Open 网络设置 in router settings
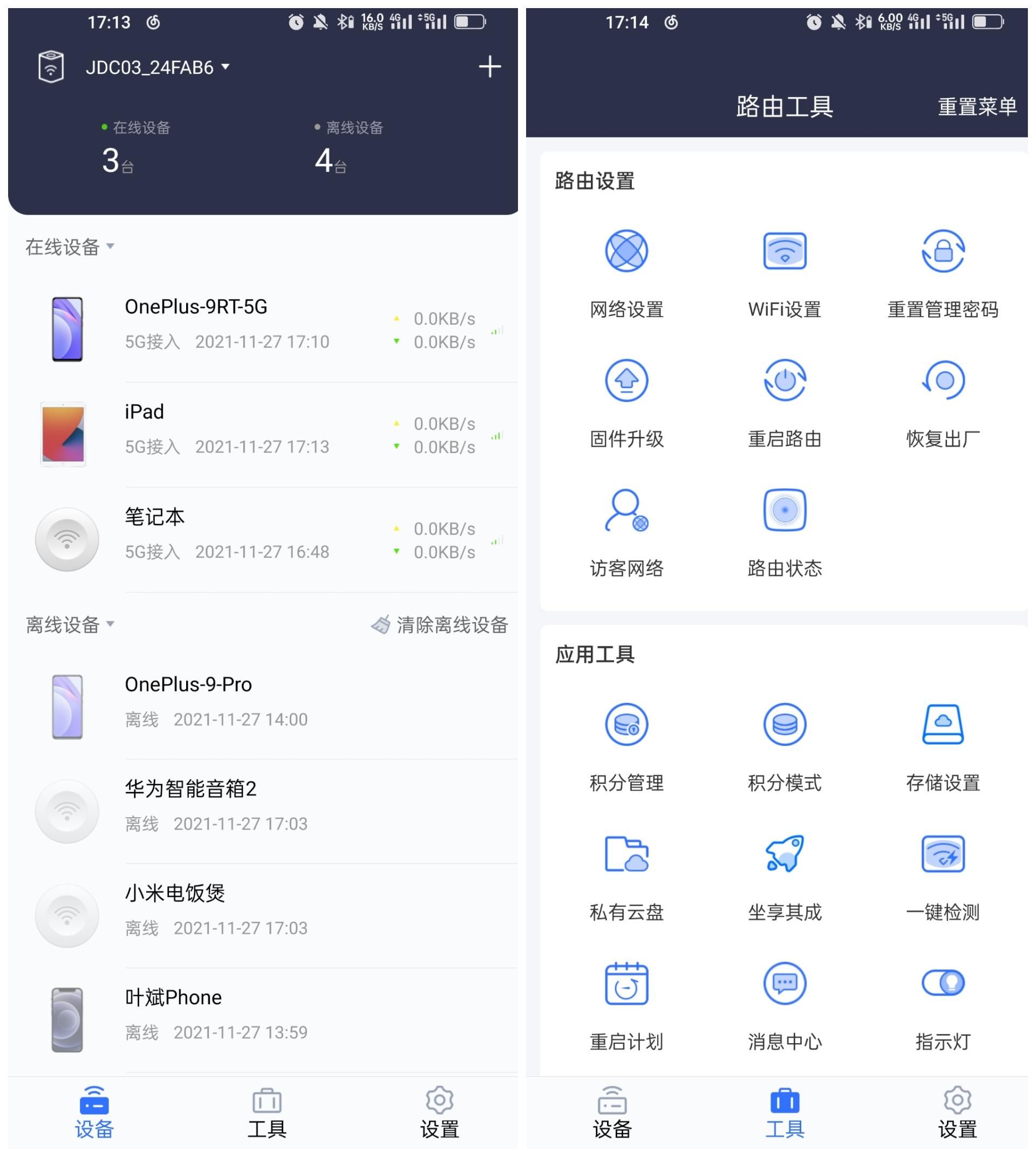The image size is (1036, 1157). click(x=626, y=272)
